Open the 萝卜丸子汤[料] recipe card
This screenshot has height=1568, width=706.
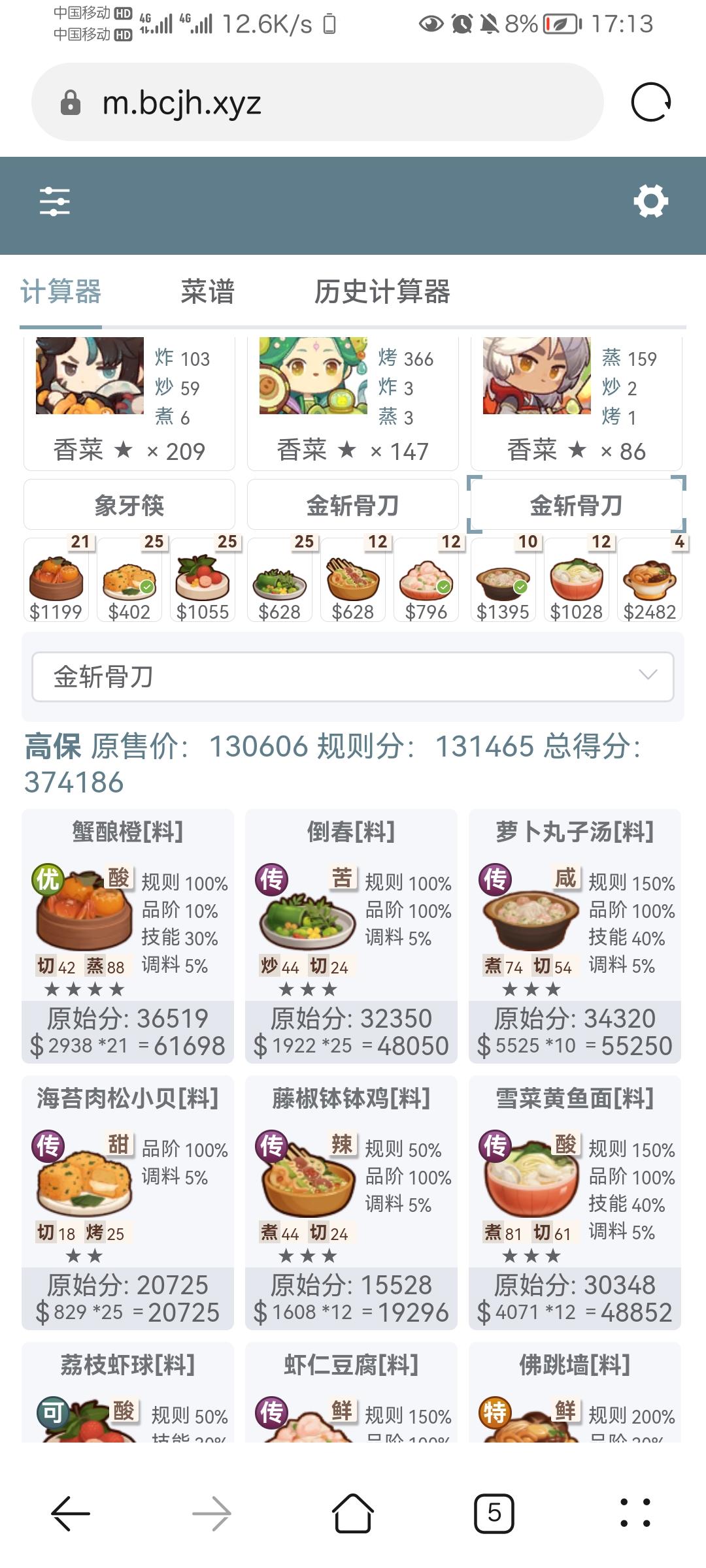(575, 934)
